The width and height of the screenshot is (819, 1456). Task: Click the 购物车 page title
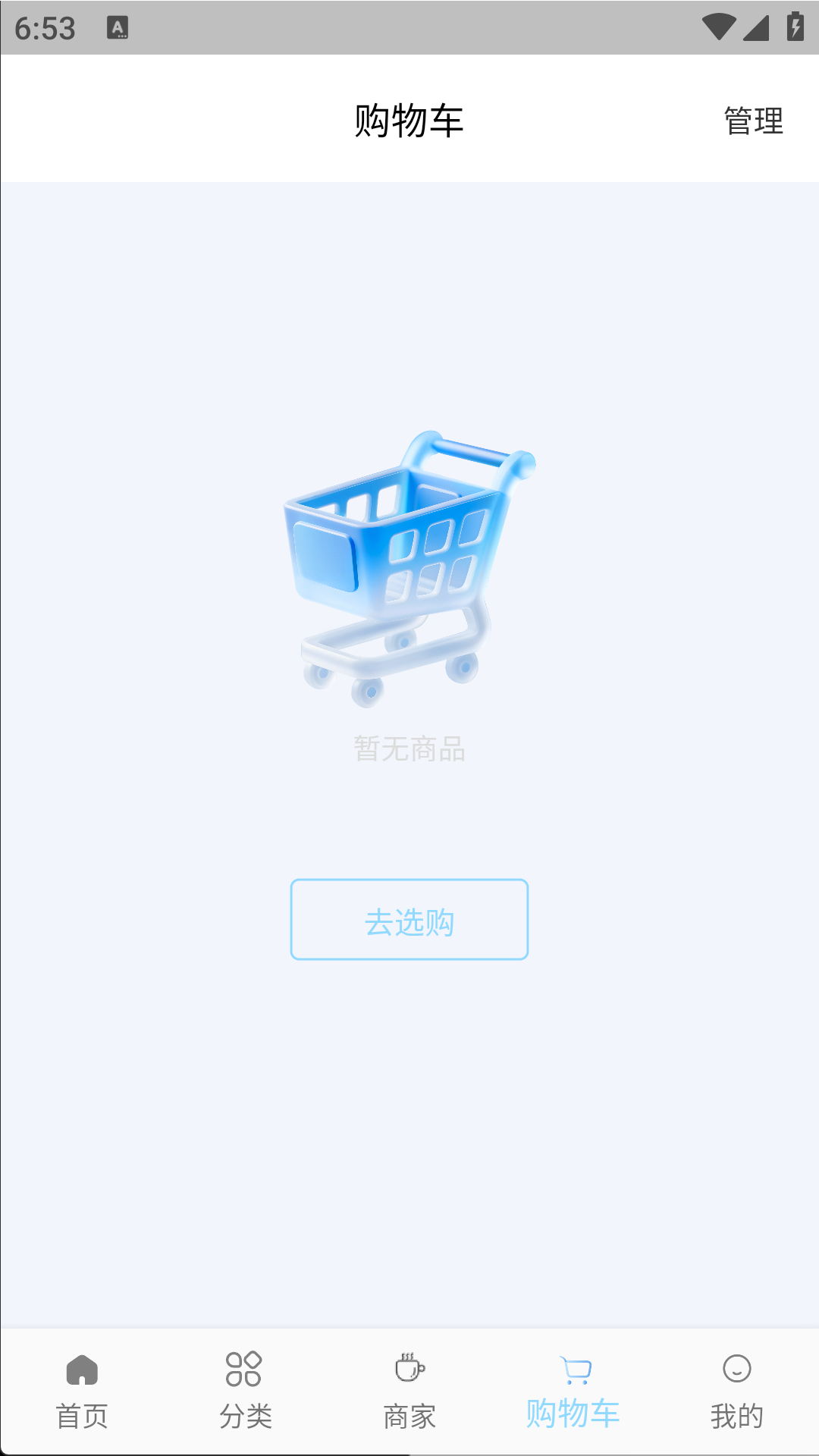409,120
